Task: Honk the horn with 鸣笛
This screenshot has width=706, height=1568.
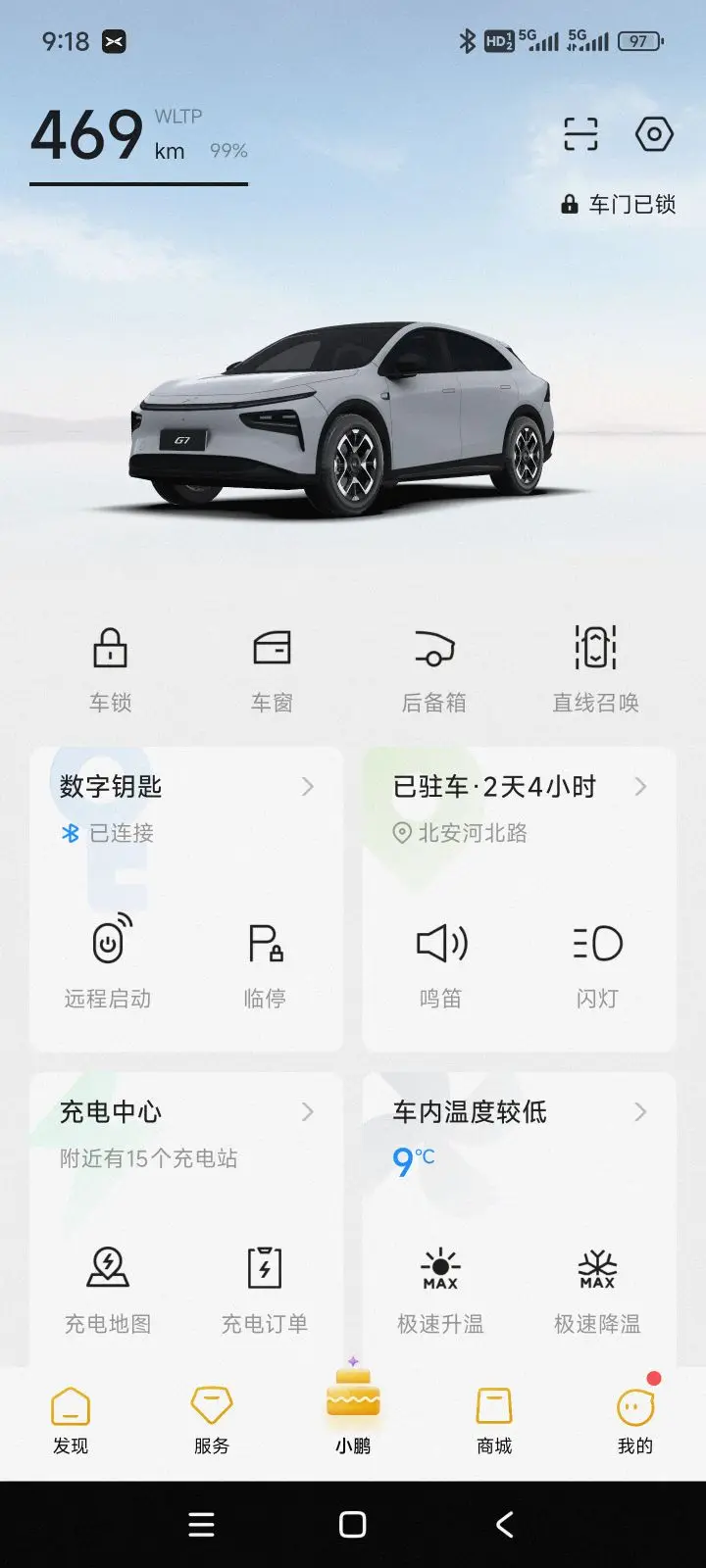Action: tap(441, 962)
